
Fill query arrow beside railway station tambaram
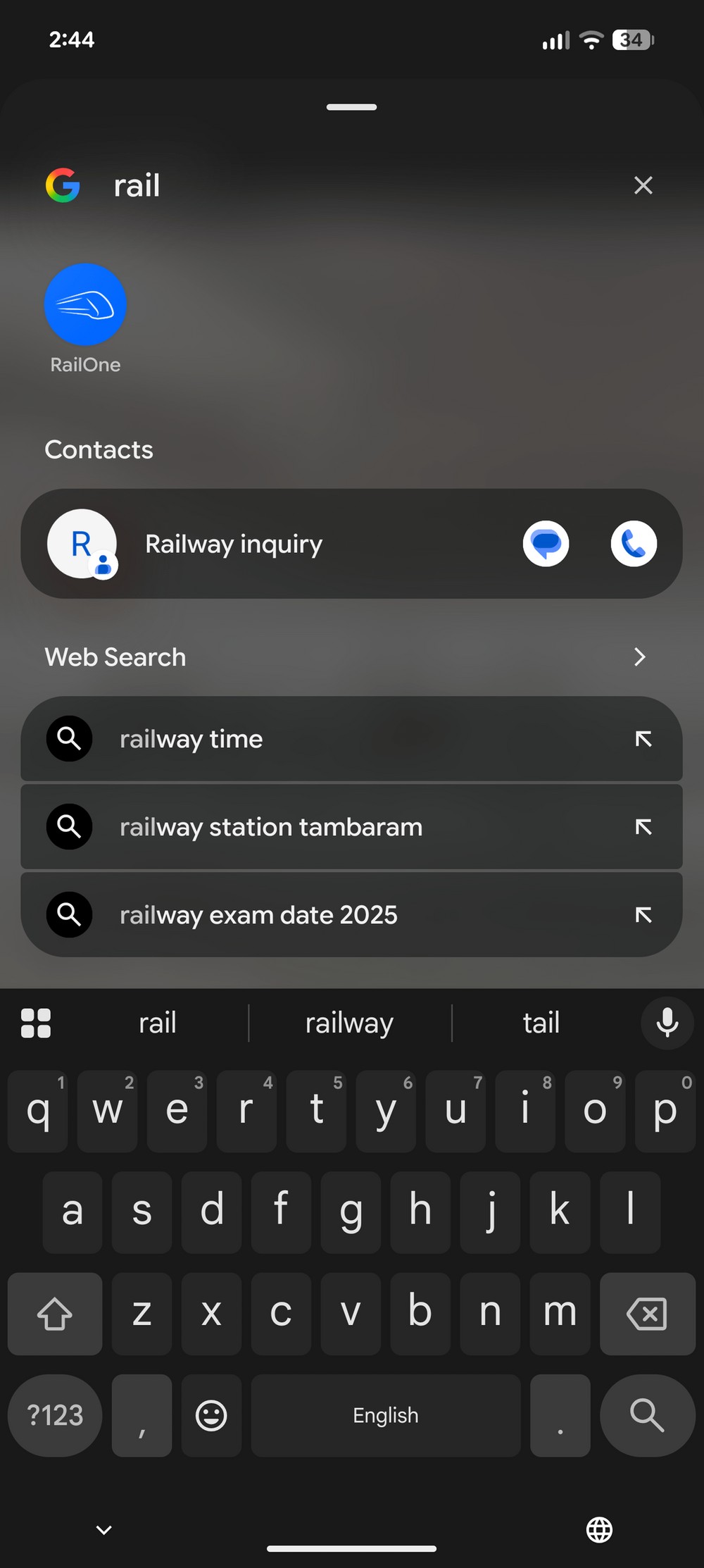pos(643,827)
